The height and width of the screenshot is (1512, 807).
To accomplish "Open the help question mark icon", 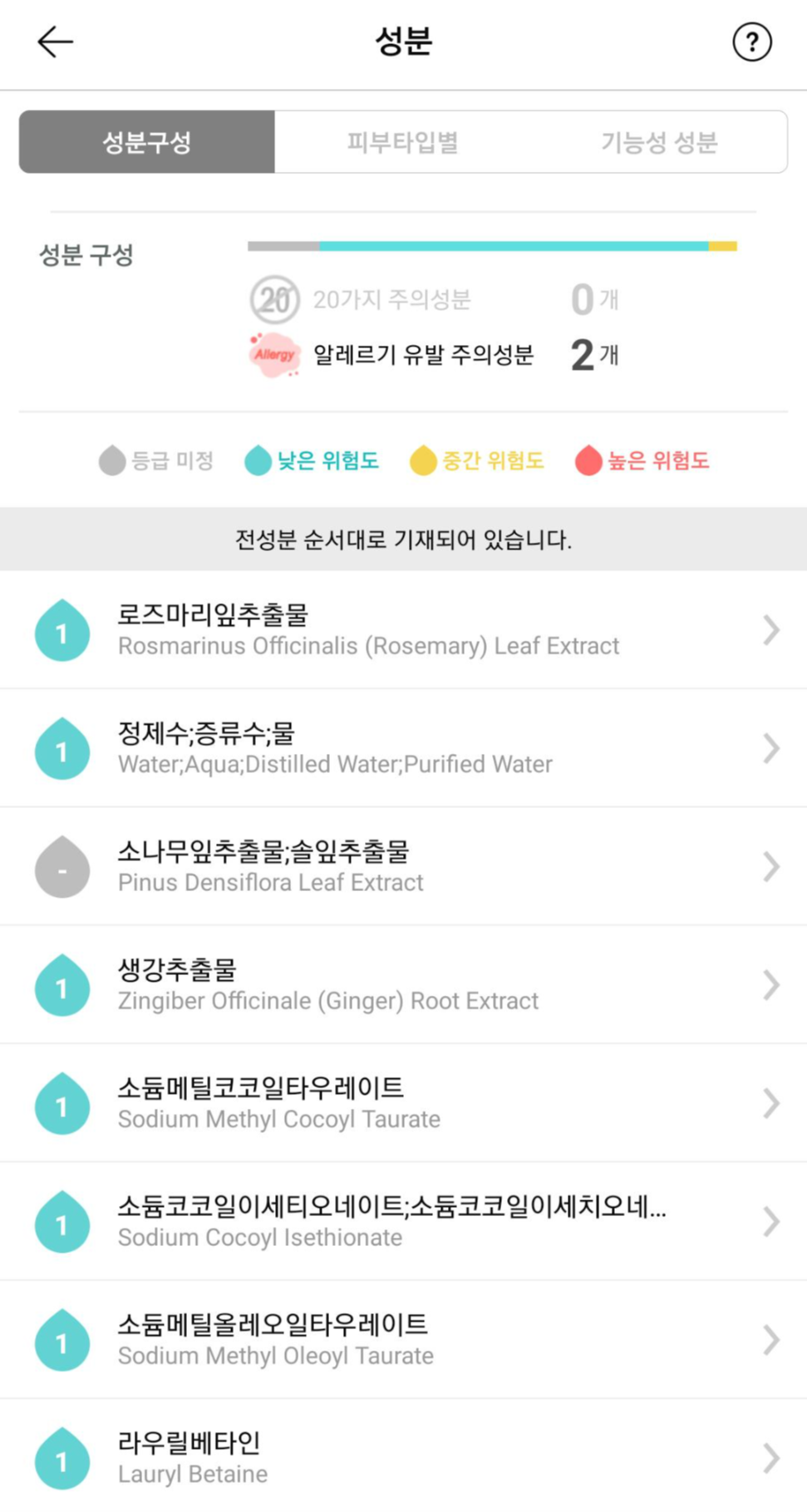I will click(751, 42).
